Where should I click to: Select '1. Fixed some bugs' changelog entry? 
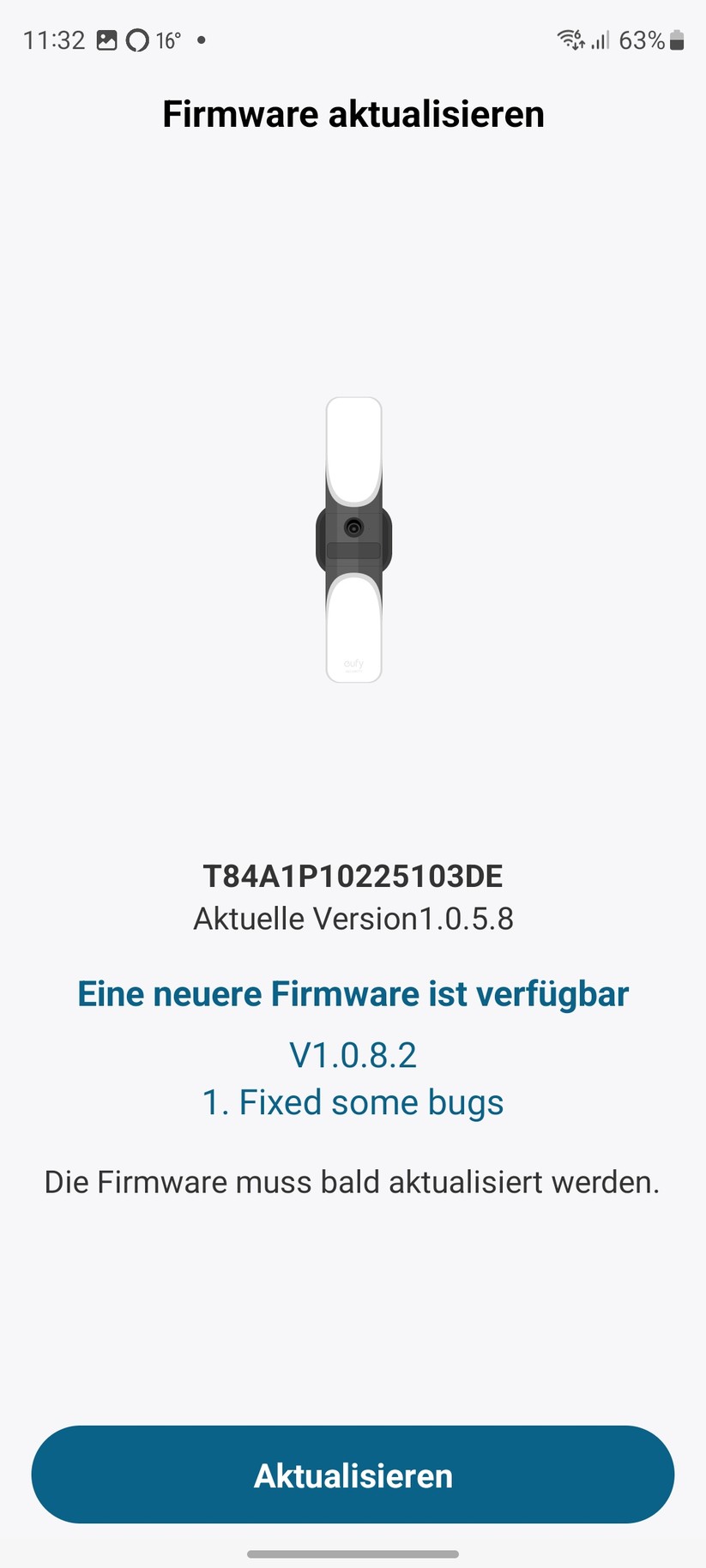point(353,1101)
